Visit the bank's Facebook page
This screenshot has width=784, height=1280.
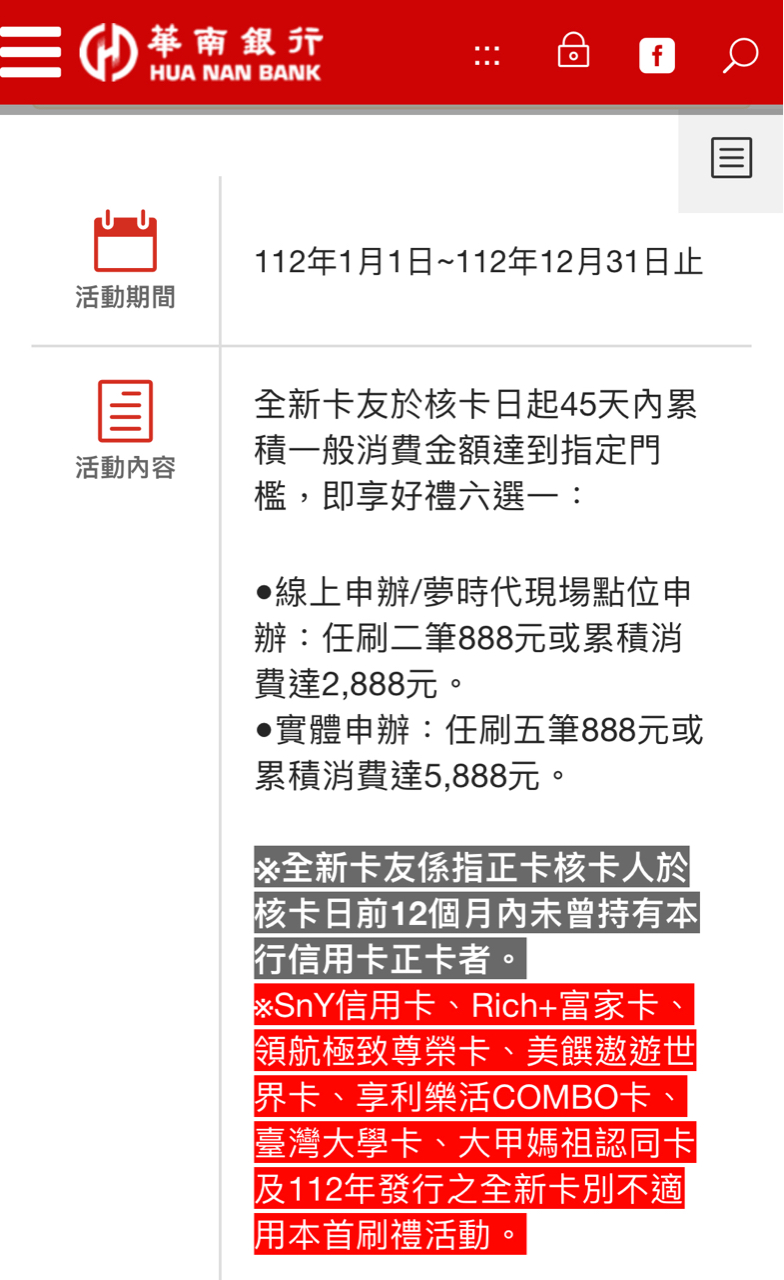[x=657, y=55]
